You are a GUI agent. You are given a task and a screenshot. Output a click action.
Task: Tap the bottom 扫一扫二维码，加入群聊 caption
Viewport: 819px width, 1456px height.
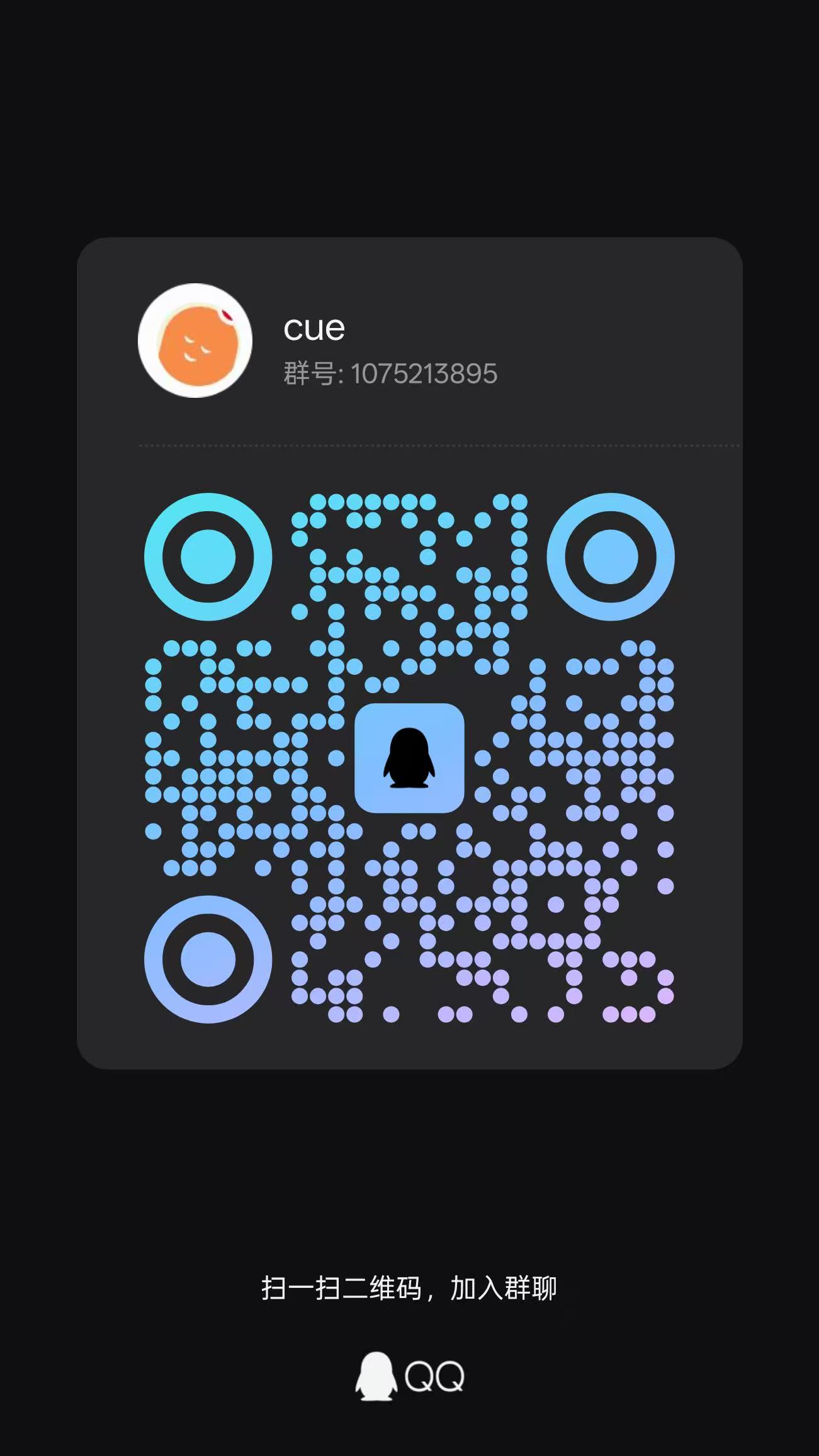(x=409, y=1287)
